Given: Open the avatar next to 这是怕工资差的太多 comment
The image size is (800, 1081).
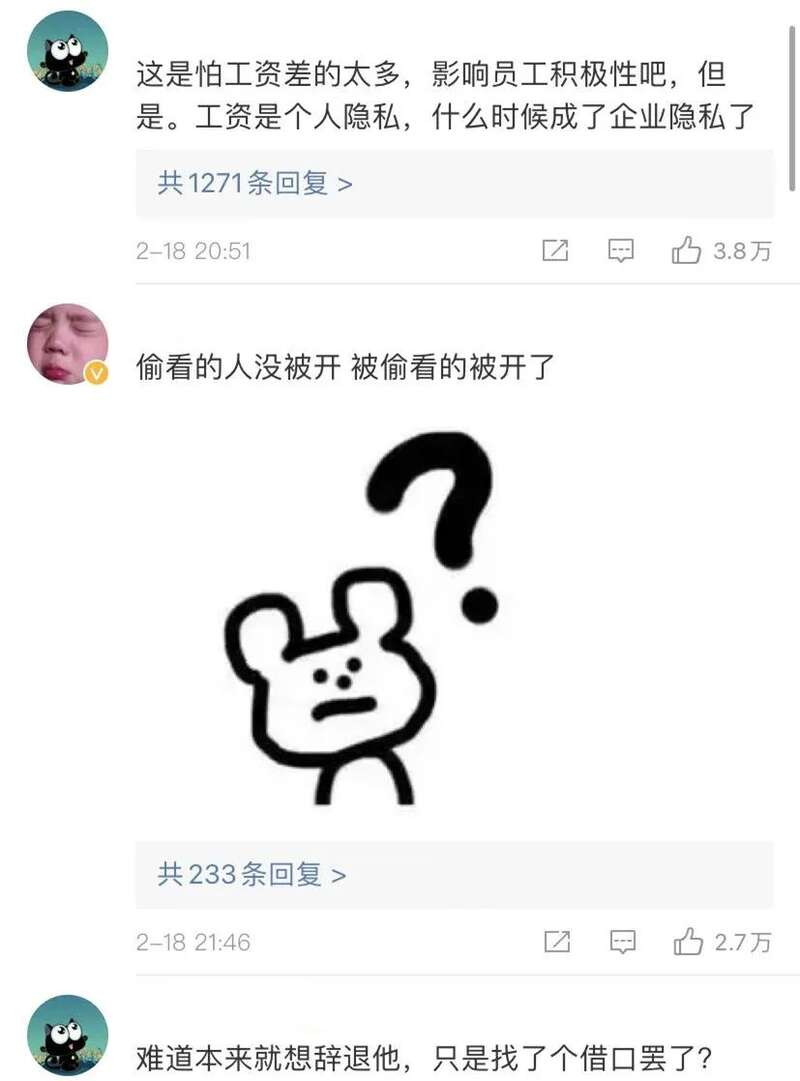Looking at the screenshot, I should click(x=67, y=52).
